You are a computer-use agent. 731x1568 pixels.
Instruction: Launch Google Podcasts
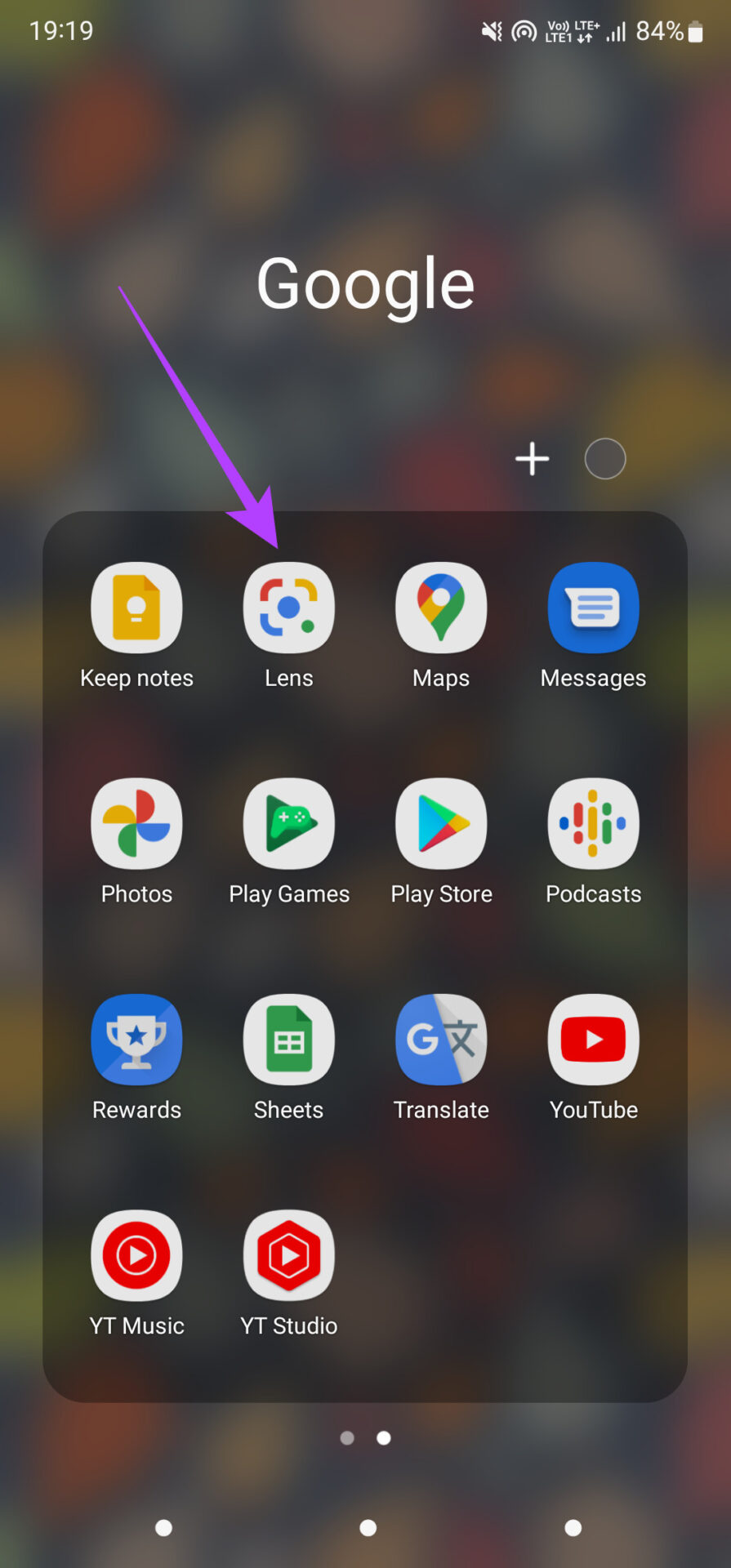593,823
